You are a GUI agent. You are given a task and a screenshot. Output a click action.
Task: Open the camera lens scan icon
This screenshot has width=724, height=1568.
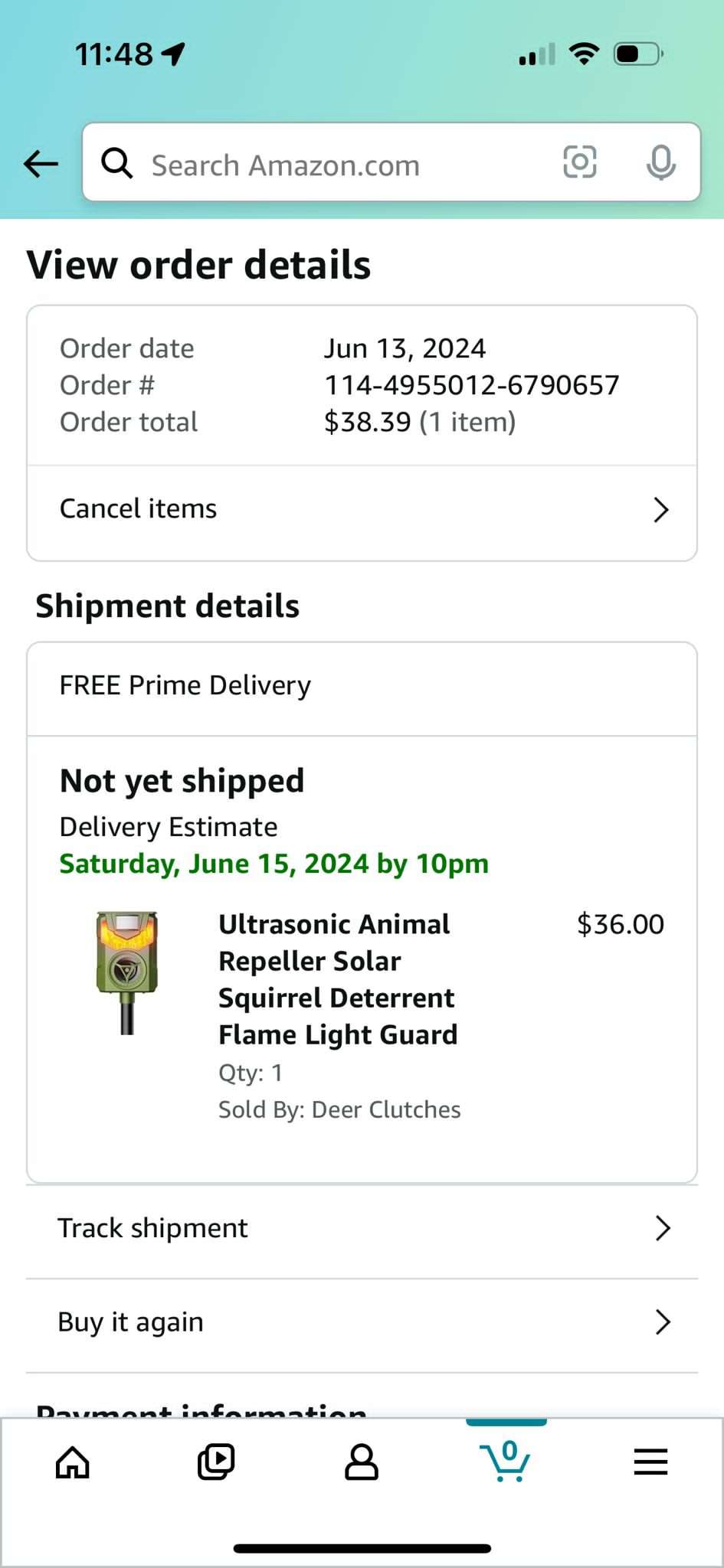pyautogui.click(x=579, y=162)
